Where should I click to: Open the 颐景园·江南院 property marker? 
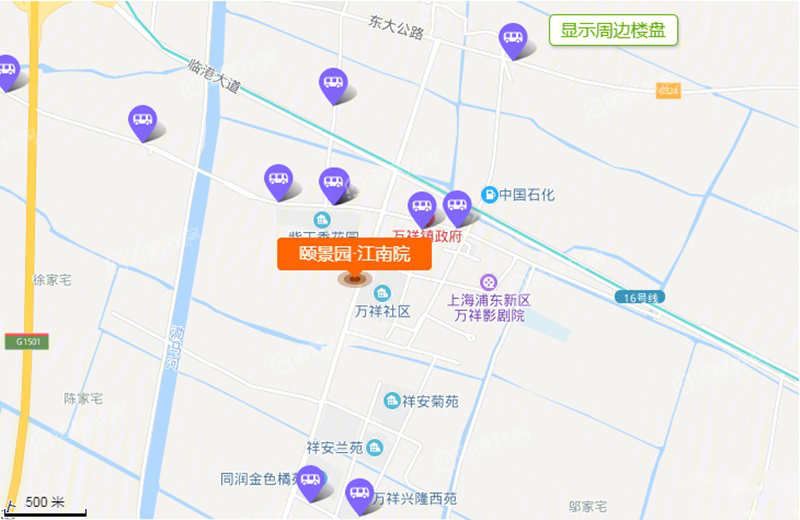click(x=354, y=255)
